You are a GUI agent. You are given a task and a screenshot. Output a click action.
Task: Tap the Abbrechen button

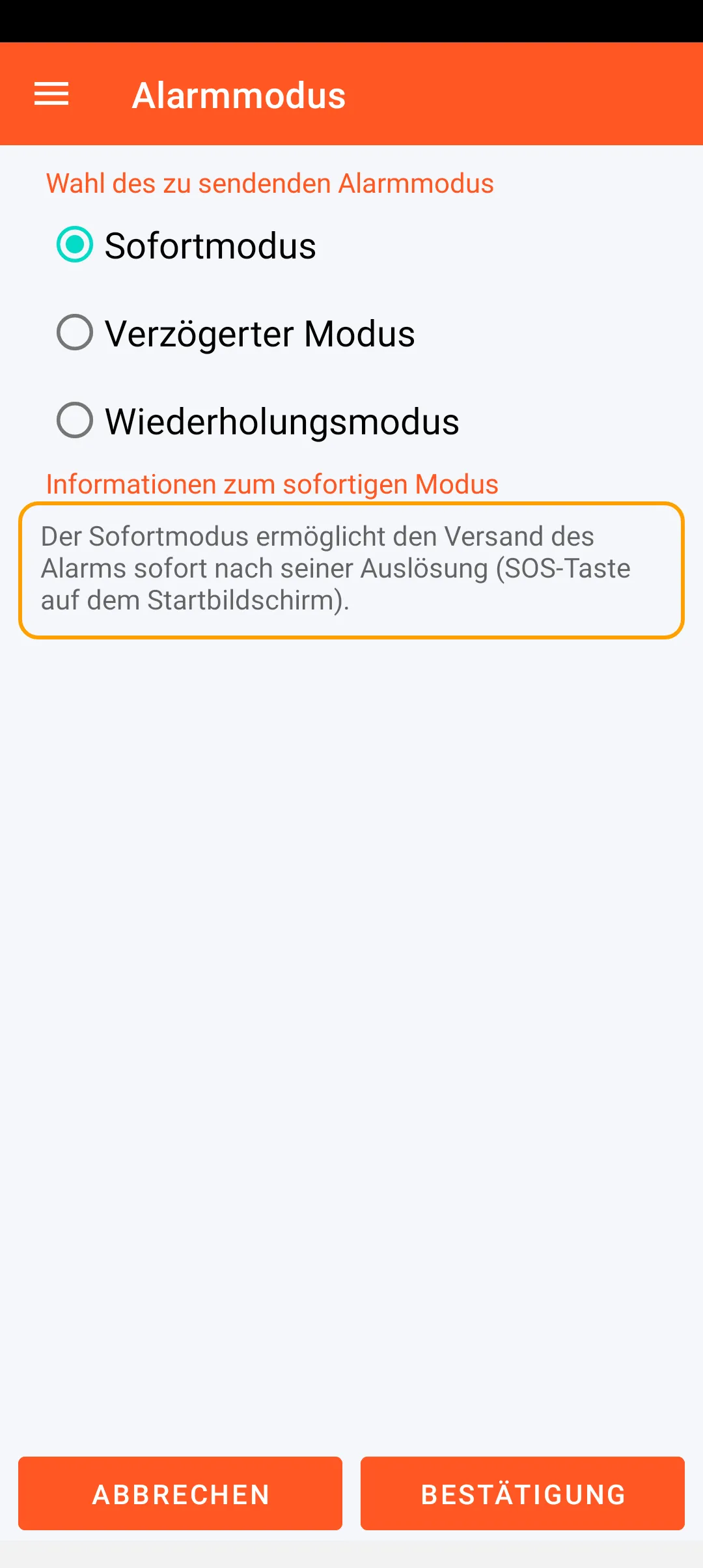pos(180,1494)
